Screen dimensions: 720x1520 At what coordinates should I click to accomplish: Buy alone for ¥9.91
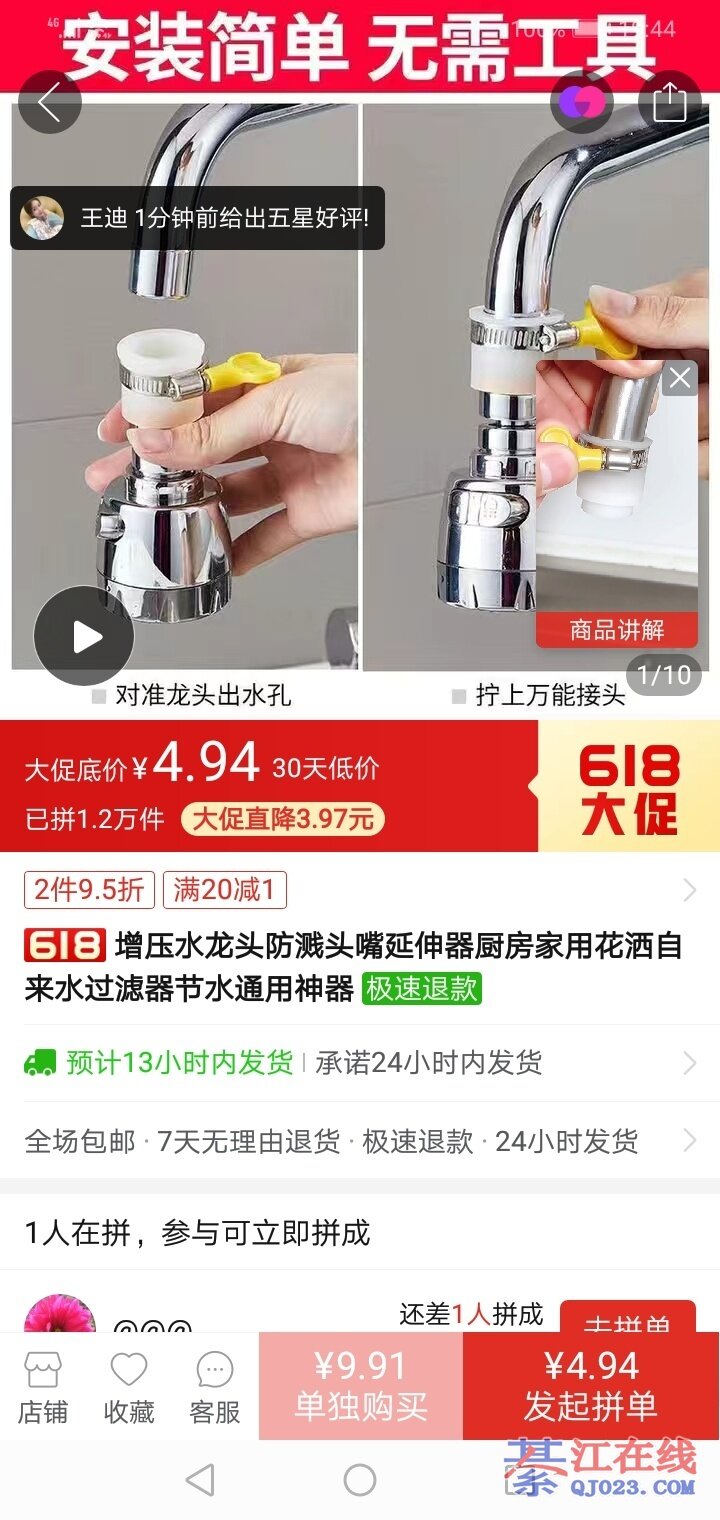click(361, 1386)
